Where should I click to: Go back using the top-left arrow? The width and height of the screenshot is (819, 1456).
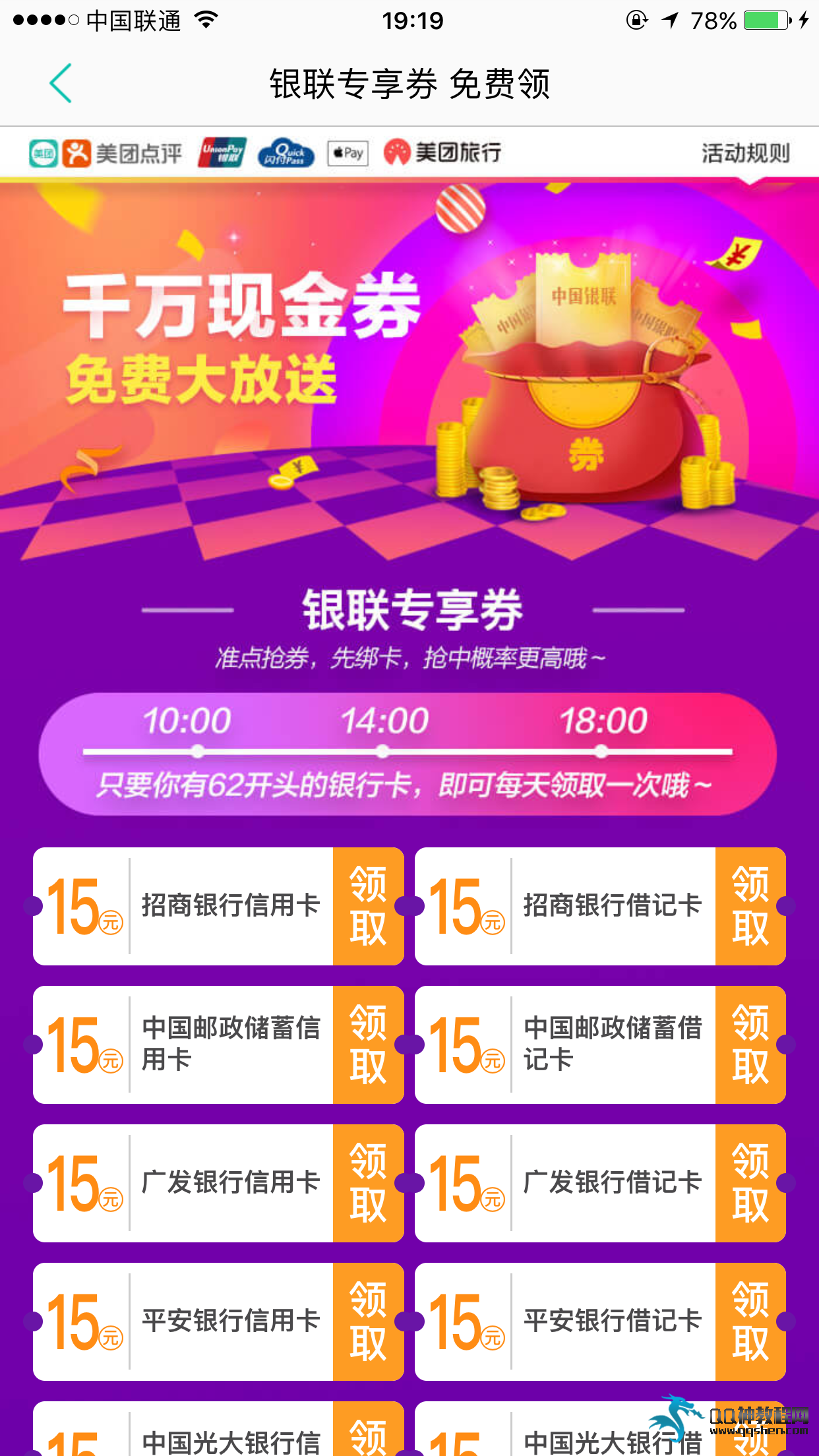(x=61, y=84)
